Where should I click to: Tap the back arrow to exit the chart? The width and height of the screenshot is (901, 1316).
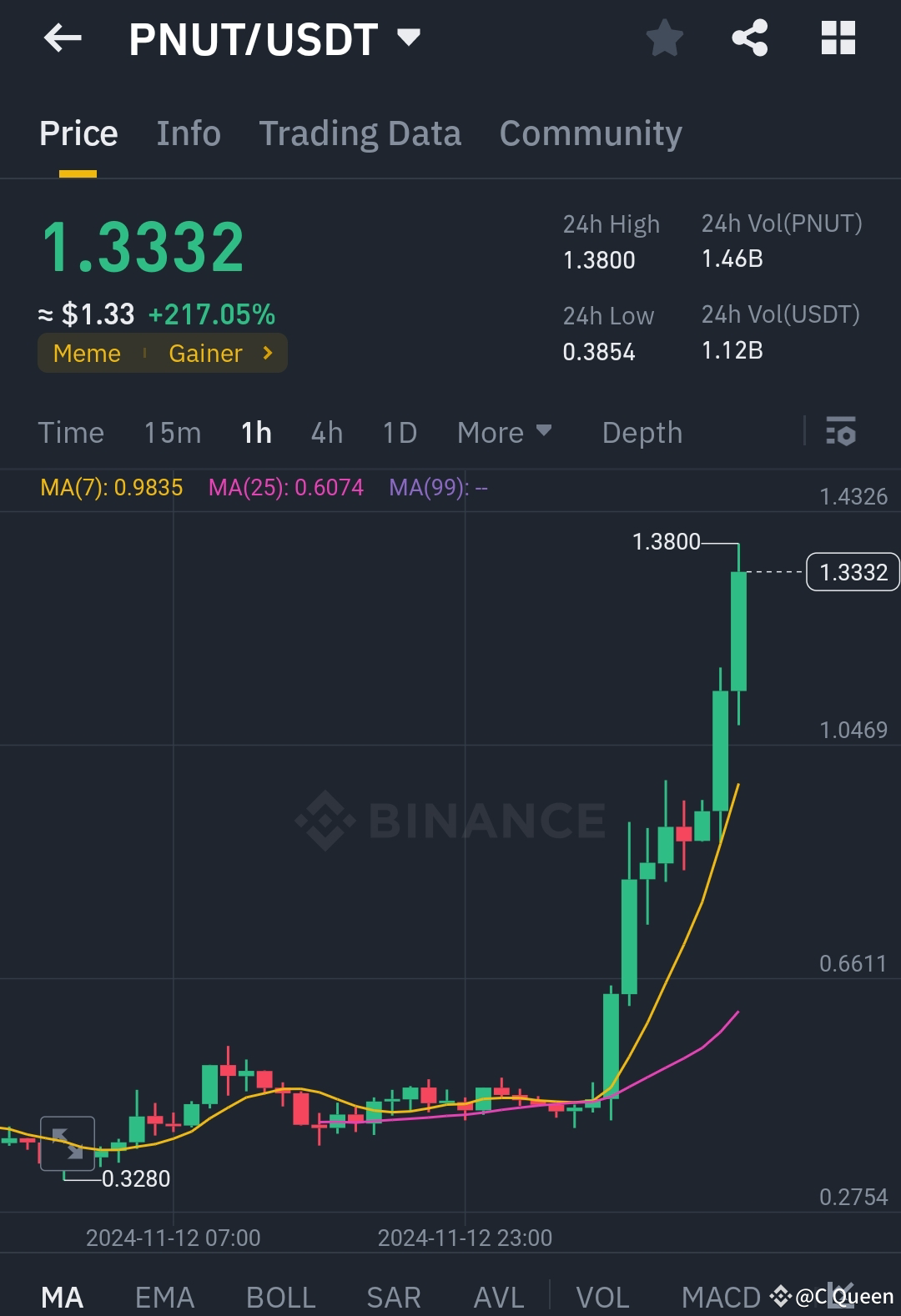63,38
